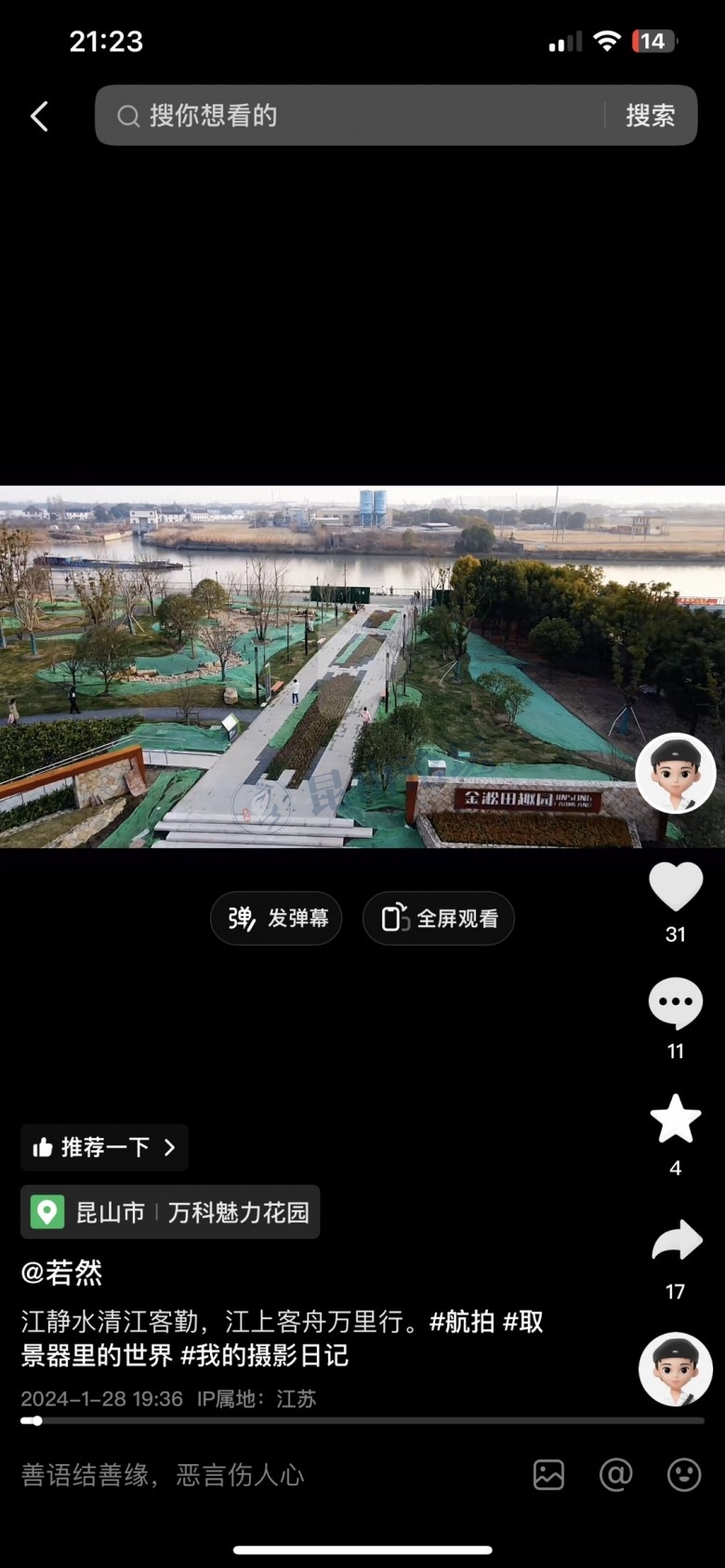Image resolution: width=725 pixels, height=1568 pixels.
Task: Open location 昆山市 万科魅力花园
Action: [170, 1212]
